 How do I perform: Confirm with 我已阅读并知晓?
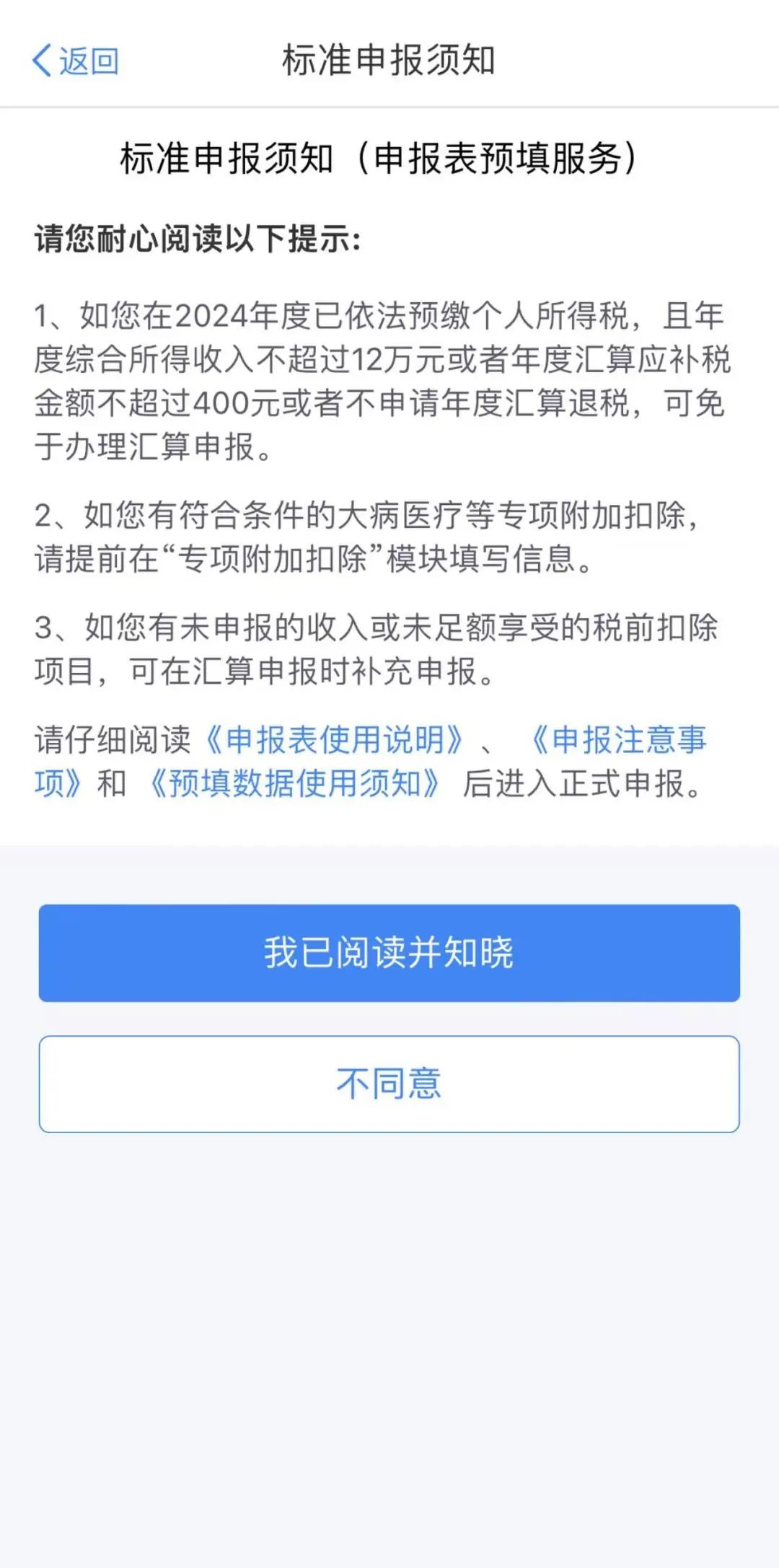tap(389, 953)
